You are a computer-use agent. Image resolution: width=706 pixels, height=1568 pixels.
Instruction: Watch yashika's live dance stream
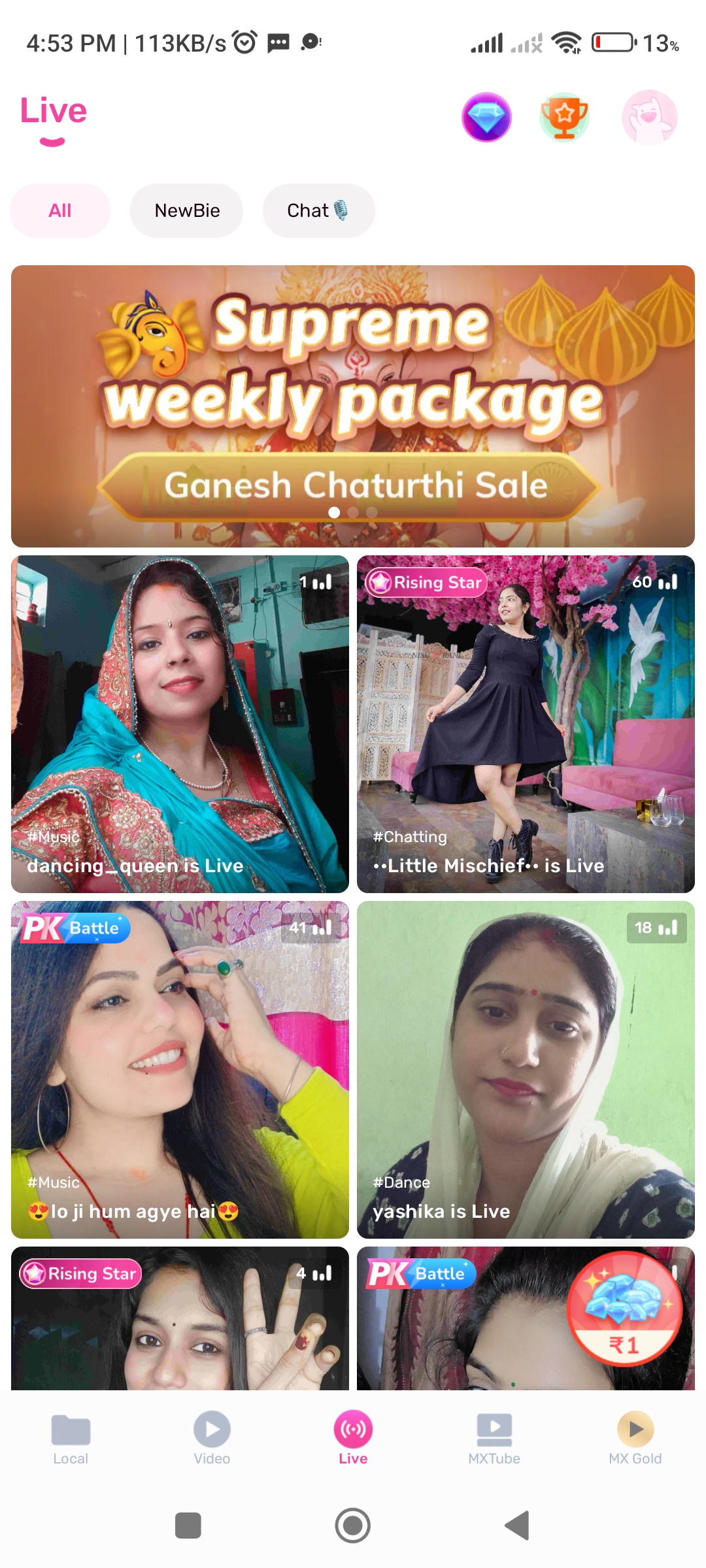point(526,1070)
